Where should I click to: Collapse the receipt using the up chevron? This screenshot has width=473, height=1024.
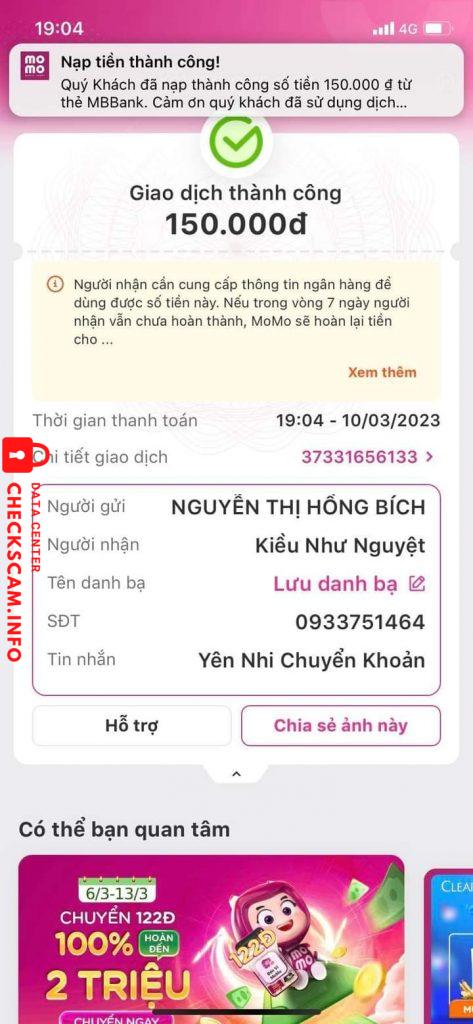tap(236, 774)
